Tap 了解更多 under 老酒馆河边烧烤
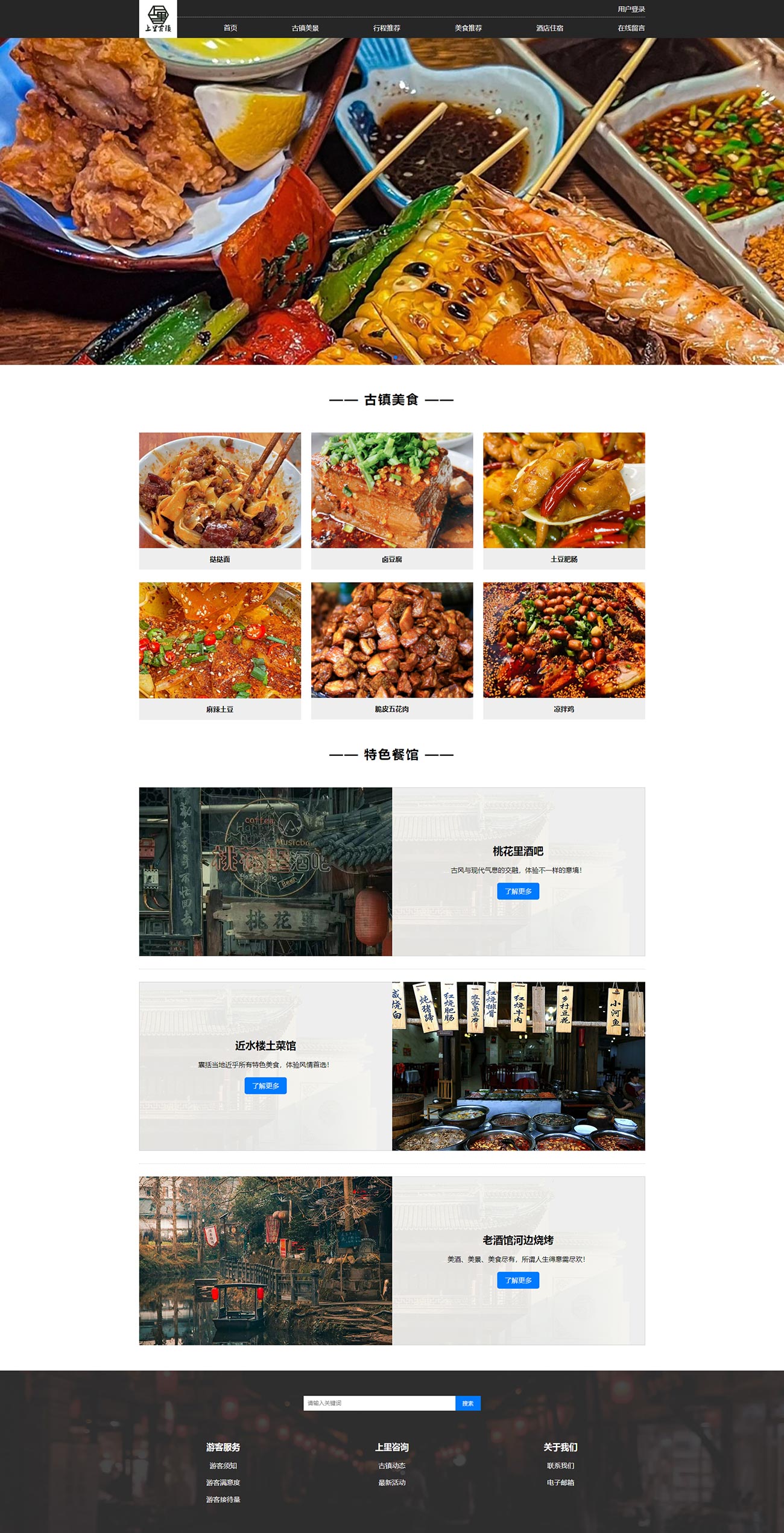The width and height of the screenshot is (784, 1533). click(518, 1280)
